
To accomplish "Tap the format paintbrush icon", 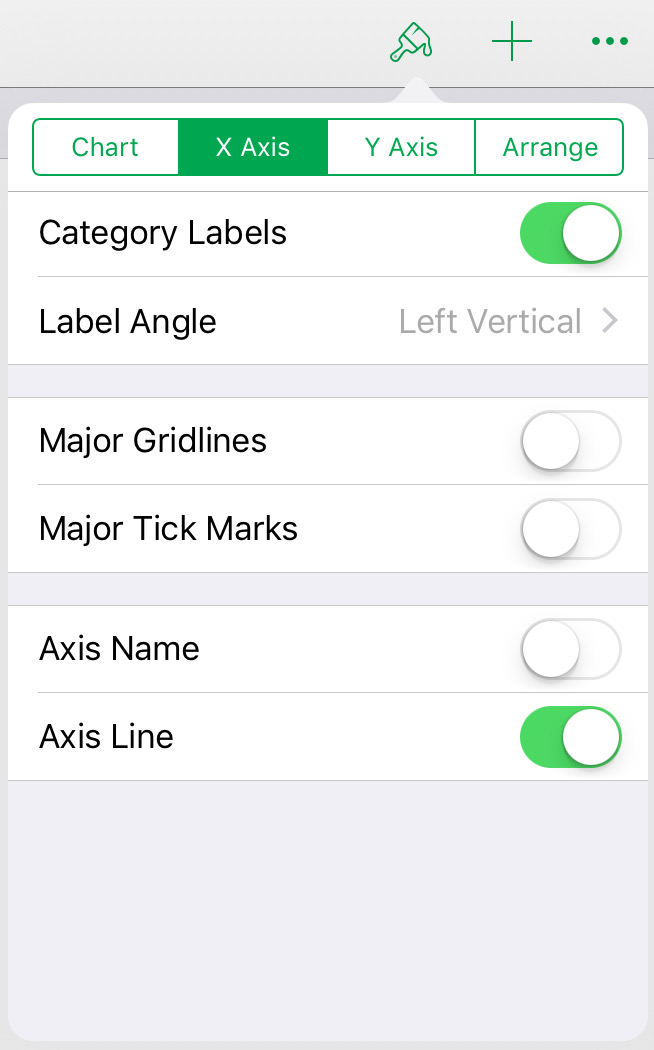I will pyautogui.click(x=411, y=42).
